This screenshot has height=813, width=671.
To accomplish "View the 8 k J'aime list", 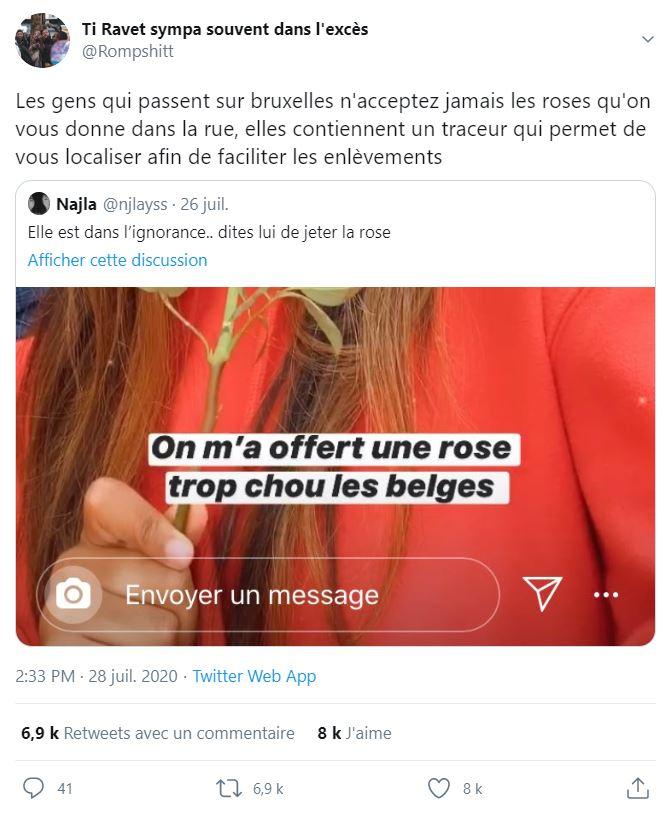I will click(354, 733).
